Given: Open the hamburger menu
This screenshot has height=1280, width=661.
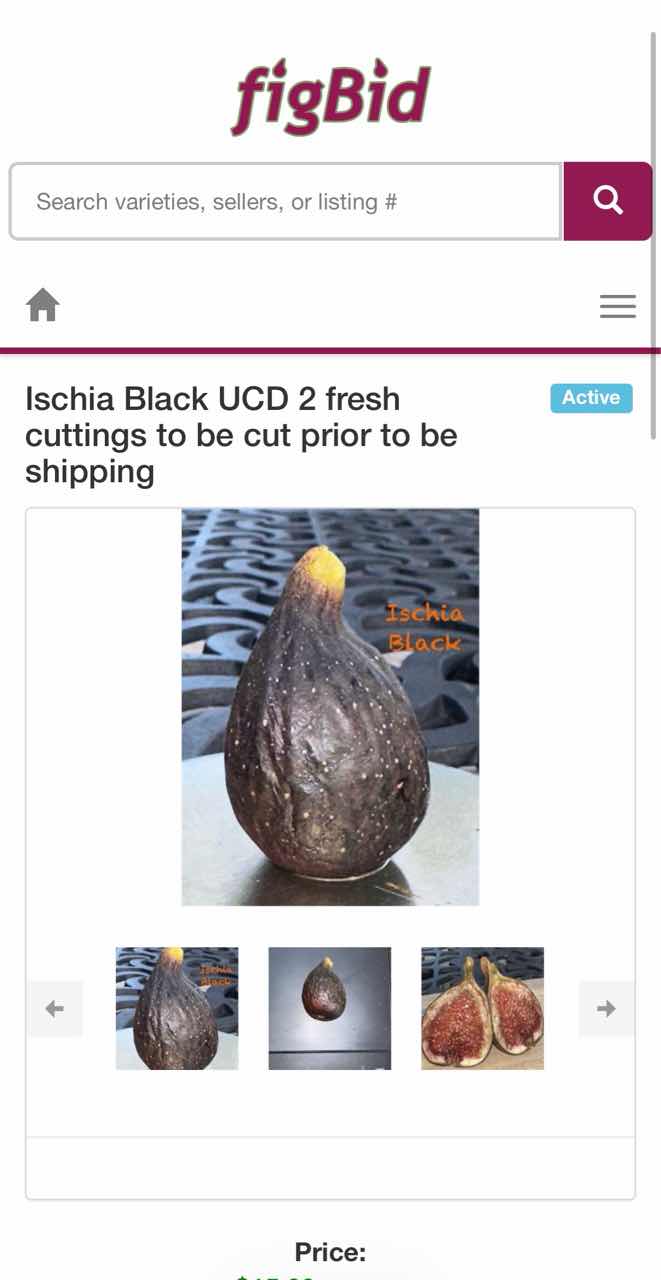Looking at the screenshot, I should coord(617,306).
